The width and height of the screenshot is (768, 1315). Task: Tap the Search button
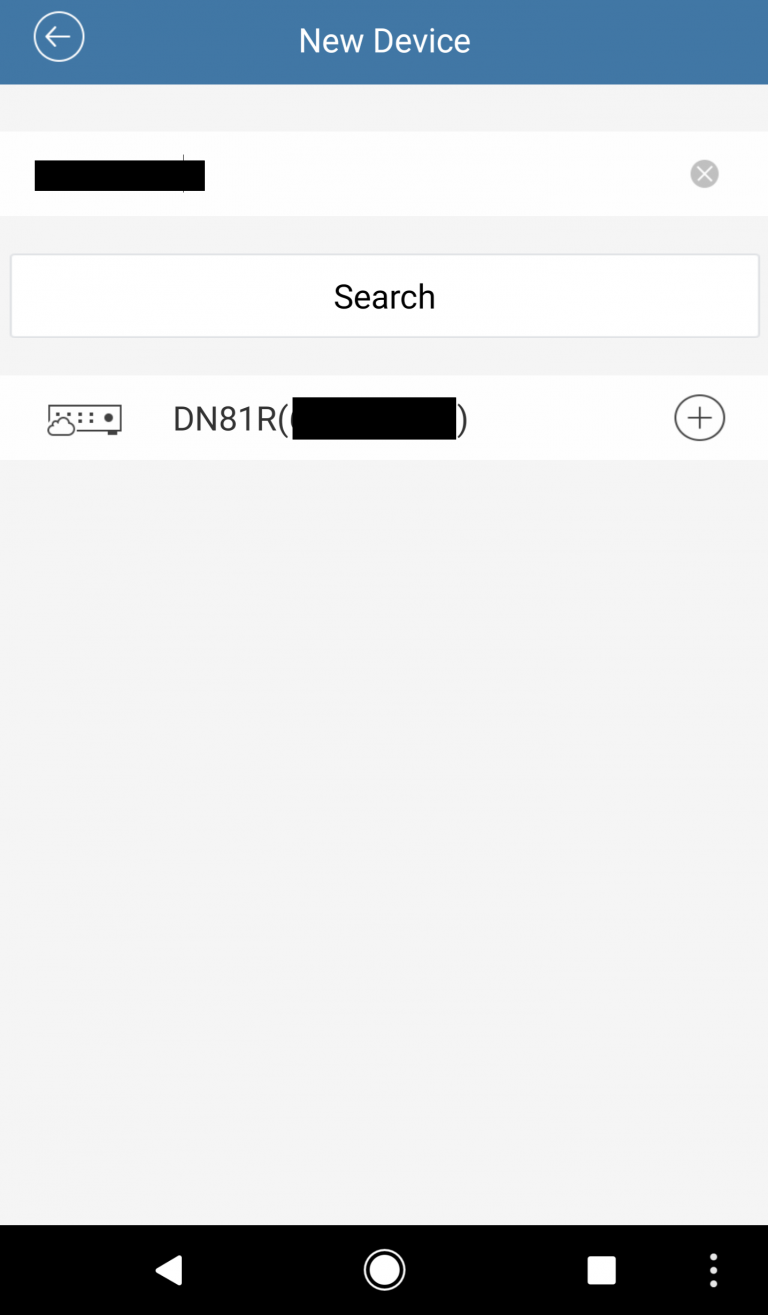coord(384,296)
